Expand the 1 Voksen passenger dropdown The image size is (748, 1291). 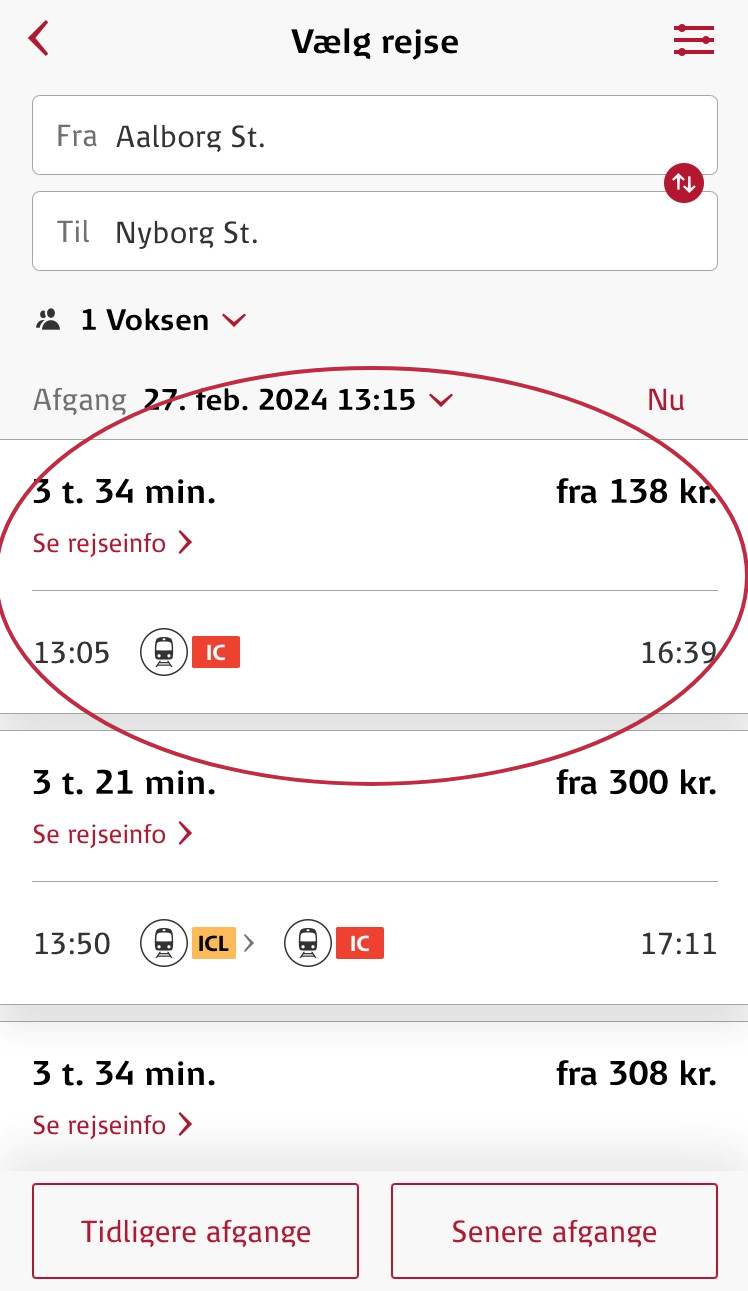[x=236, y=320]
